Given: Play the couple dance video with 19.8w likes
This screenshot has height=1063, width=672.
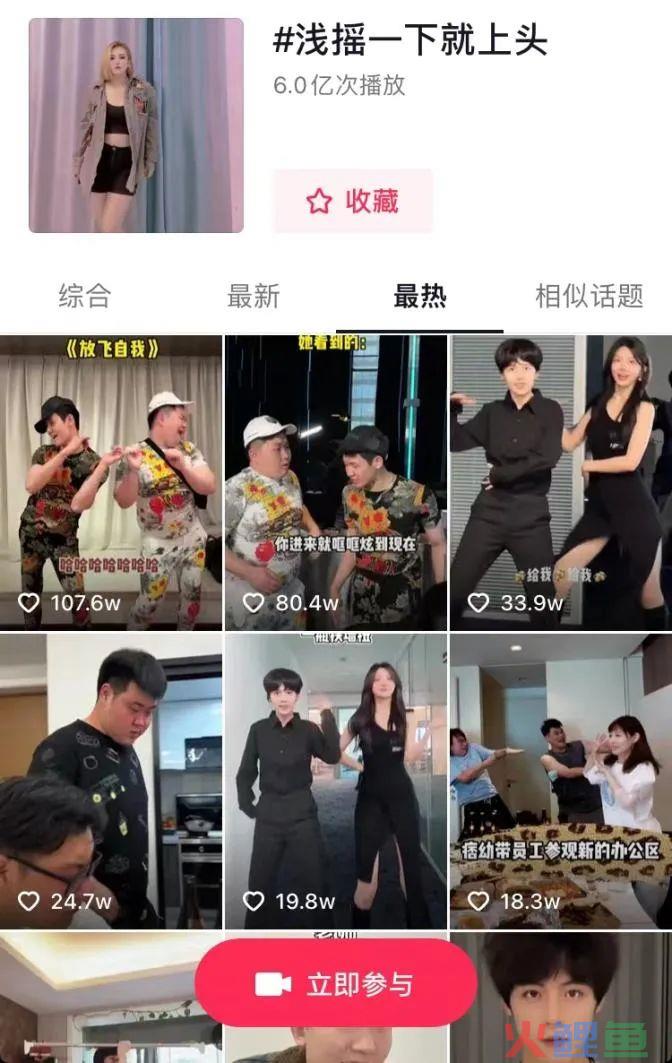Looking at the screenshot, I should 335,780.
